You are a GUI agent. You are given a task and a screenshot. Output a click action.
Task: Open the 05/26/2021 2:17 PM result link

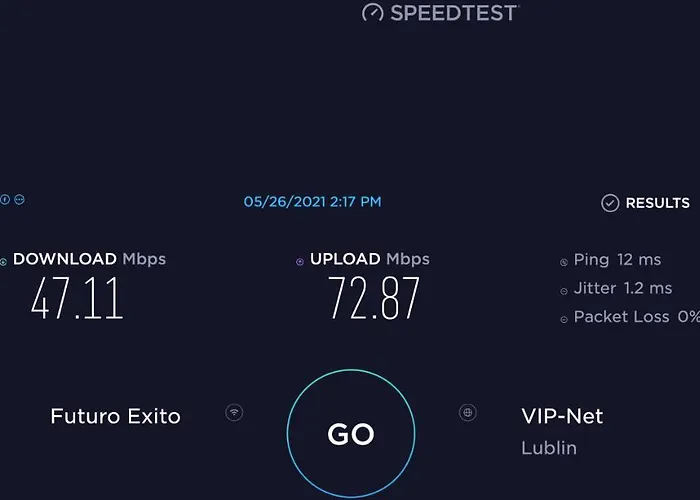[x=313, y=202]
